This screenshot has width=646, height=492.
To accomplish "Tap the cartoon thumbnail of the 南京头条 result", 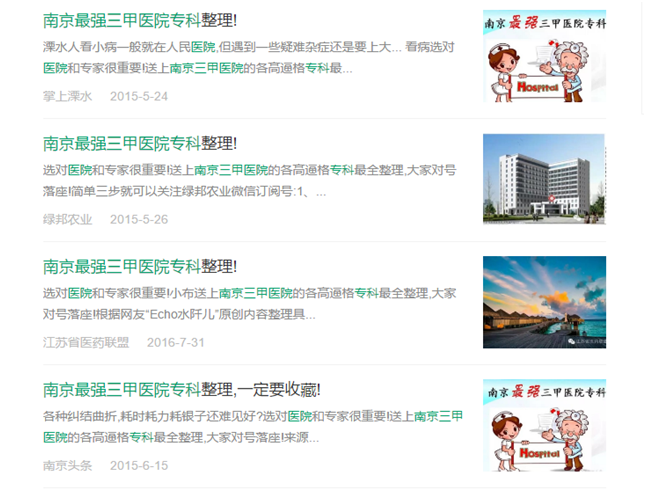I will (544, 425).
